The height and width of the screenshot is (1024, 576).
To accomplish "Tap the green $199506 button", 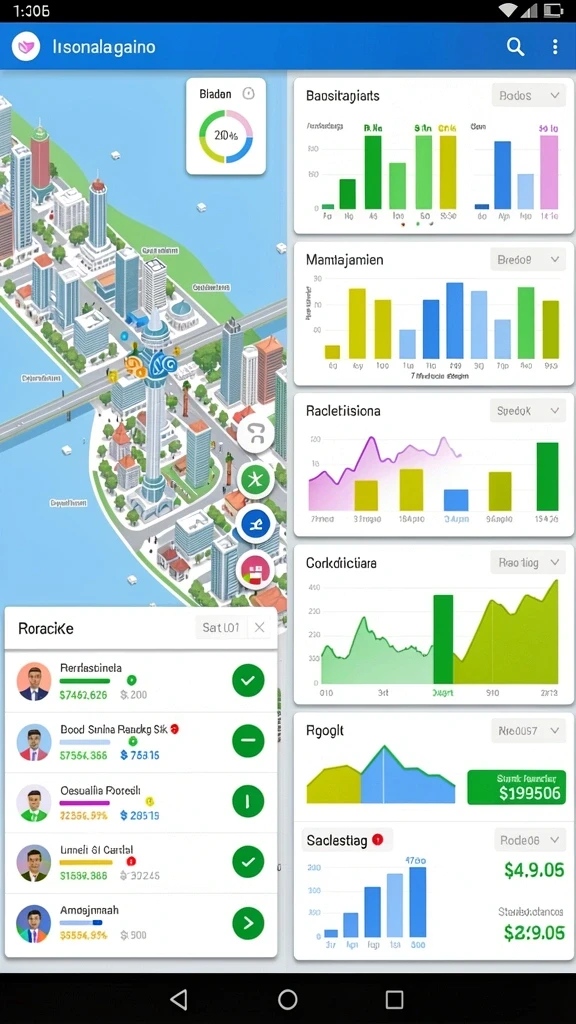I will pos(517,787).
